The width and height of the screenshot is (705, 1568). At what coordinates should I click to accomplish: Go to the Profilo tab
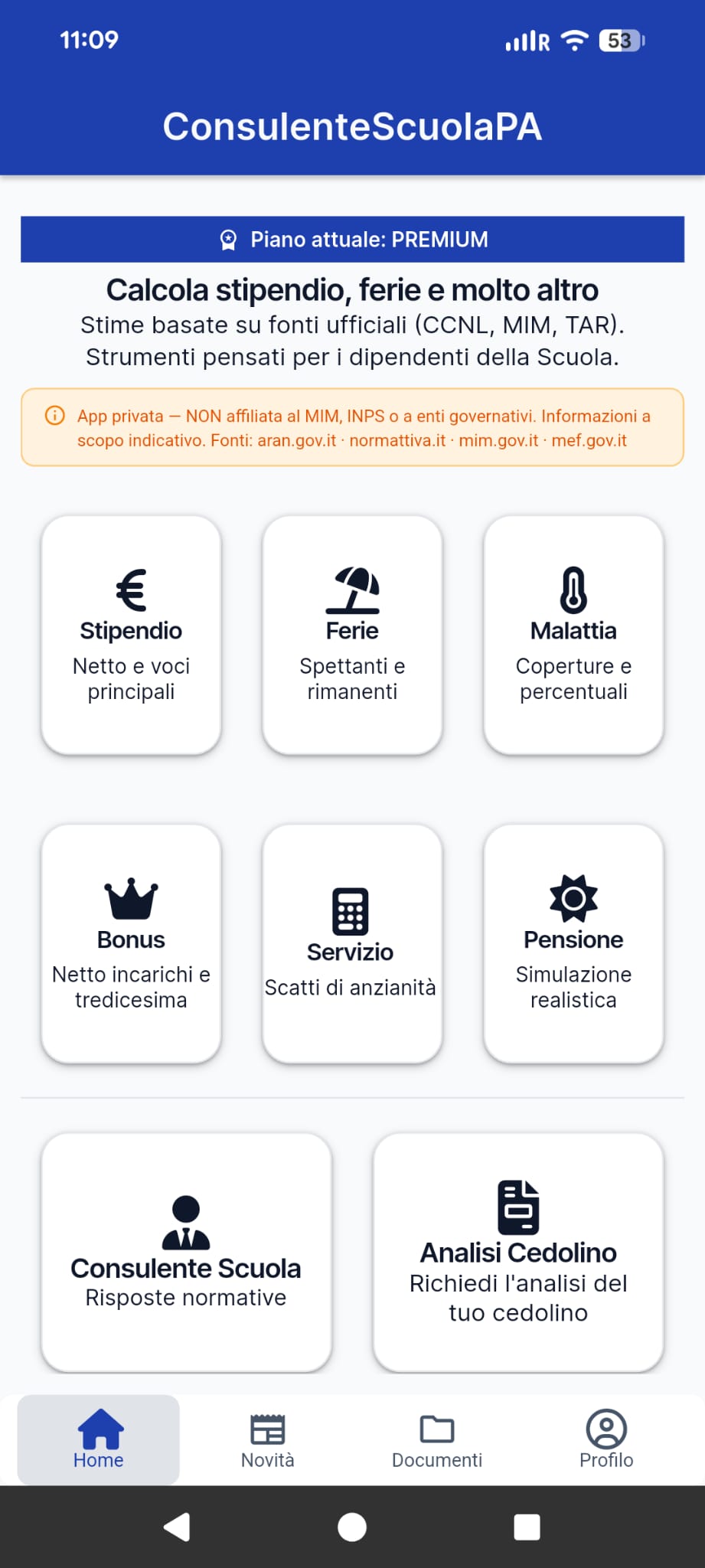pos(605,1439)
